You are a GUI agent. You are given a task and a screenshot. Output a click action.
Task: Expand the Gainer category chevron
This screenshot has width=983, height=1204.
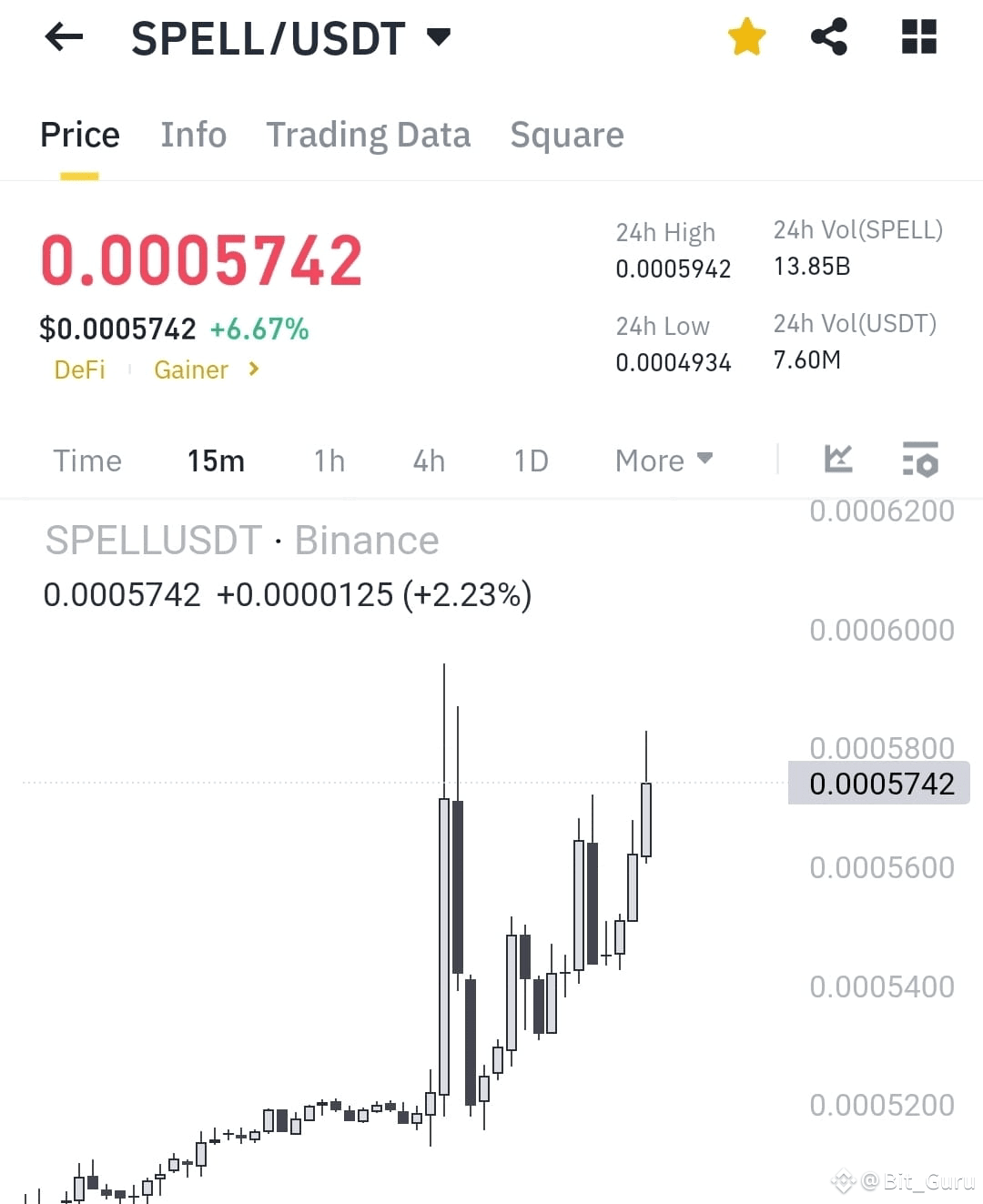point(252,369)
